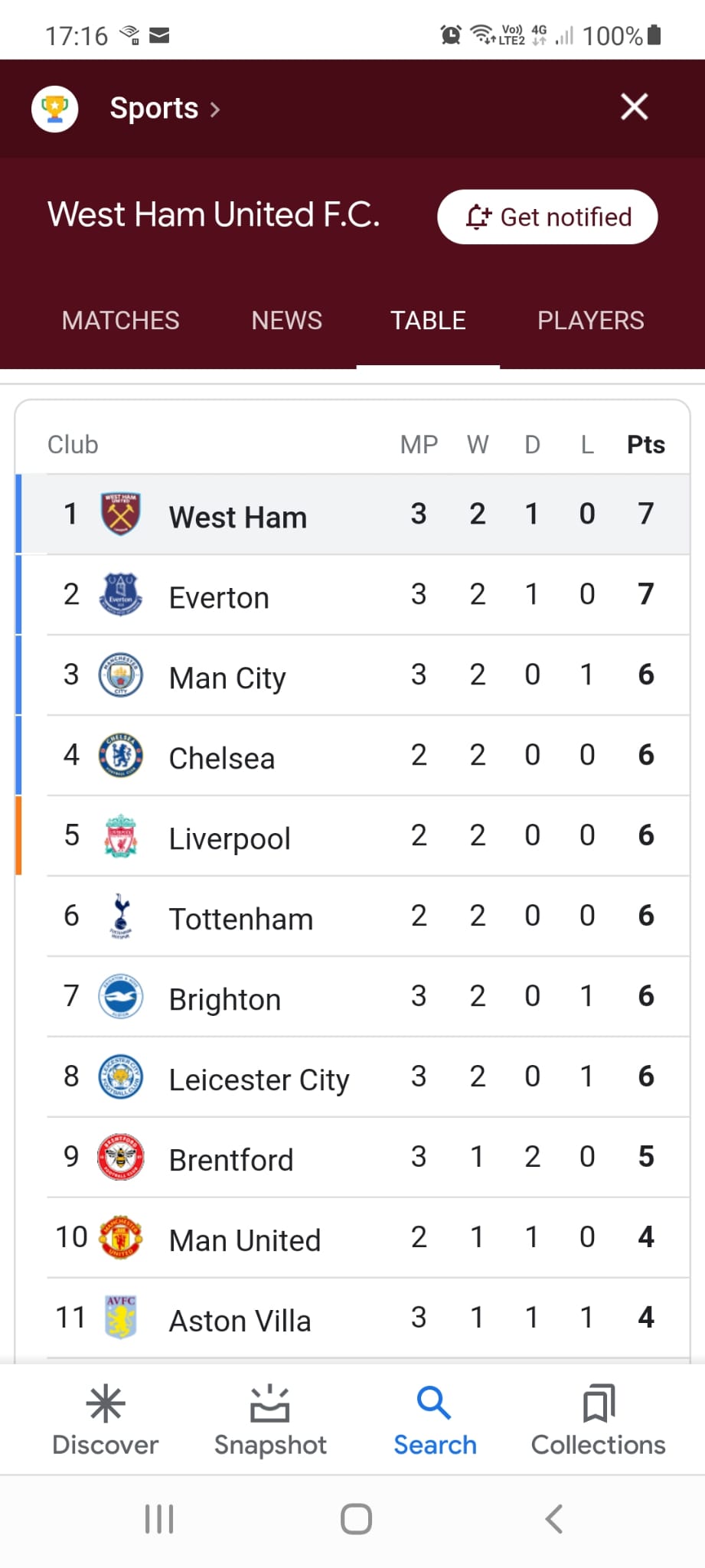
Task: Switch to the Players tab
Action: [590, 320]
